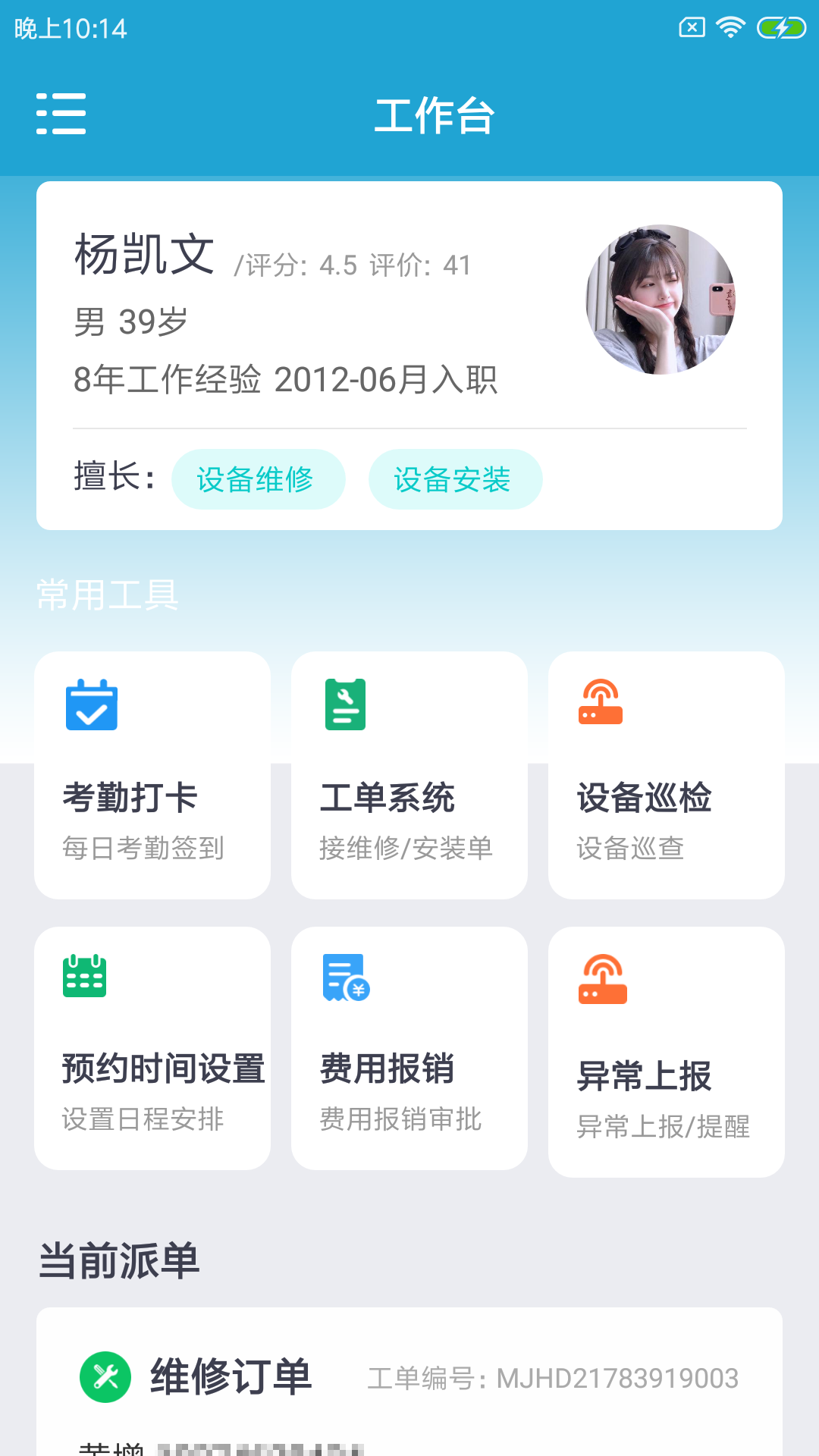819x1456 pixels.
Task: Open the 异常上报 anomaly report tool
Action: tap(666, 1052)
